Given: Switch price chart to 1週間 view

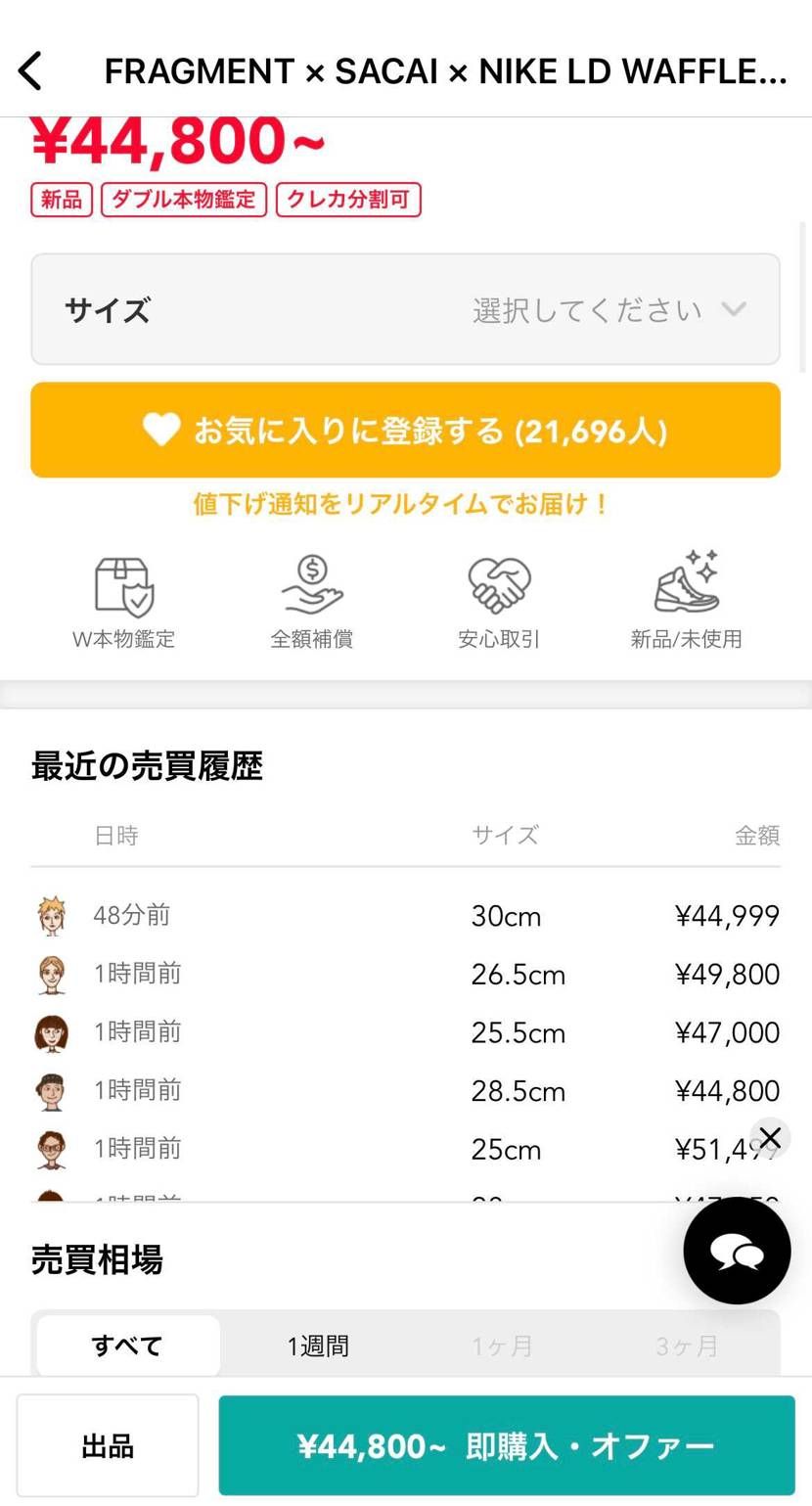Looking at the screenshot, I should coord(317,1346).
